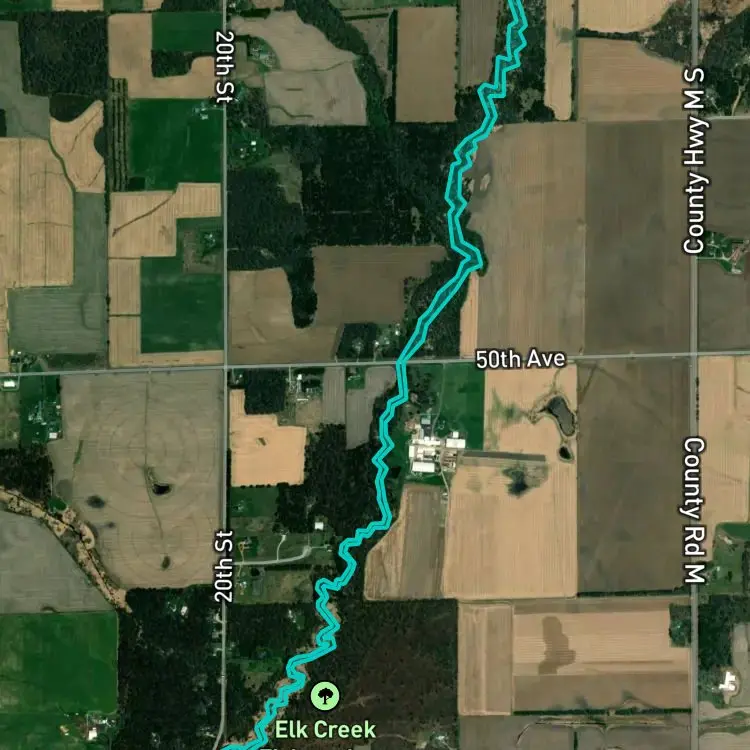Open the Elk Creek park marker
Screen dimensions: 750x750
(x=325, y=696)
